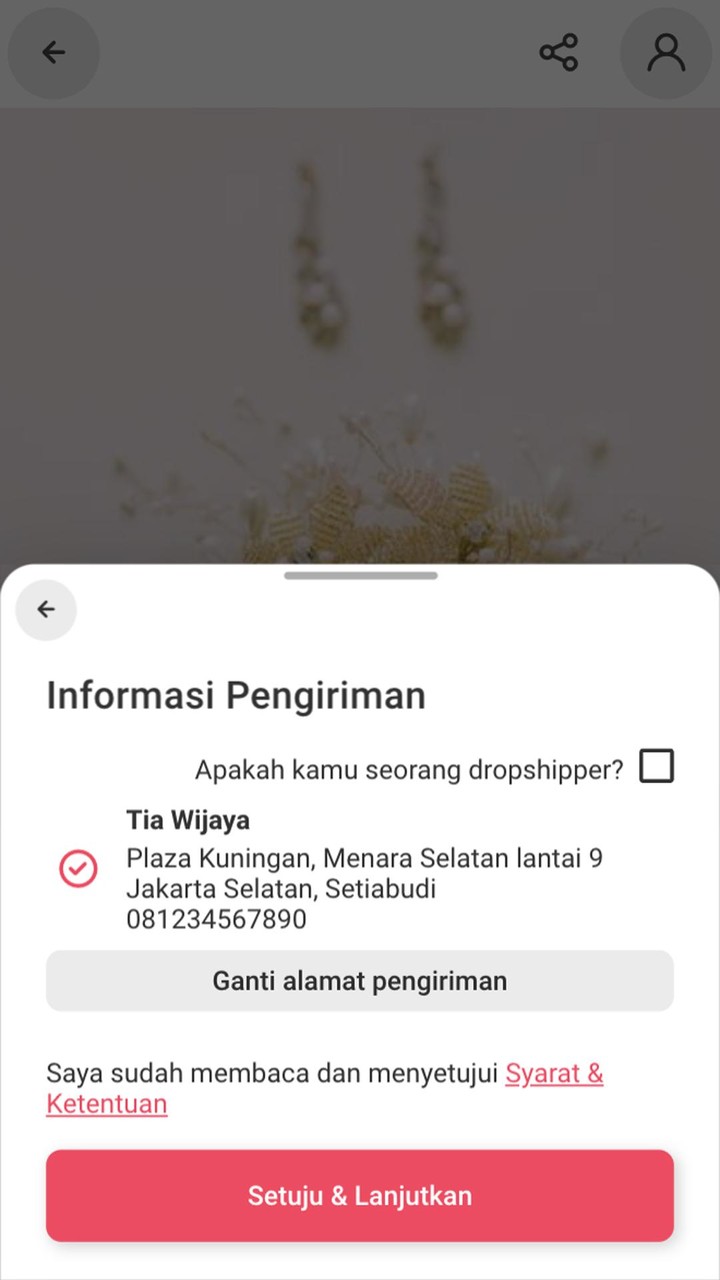This screenshot has width=720, height=1280.
Task: Tap the Setuju & Lanjutkan button
Action: [360, 1195]
